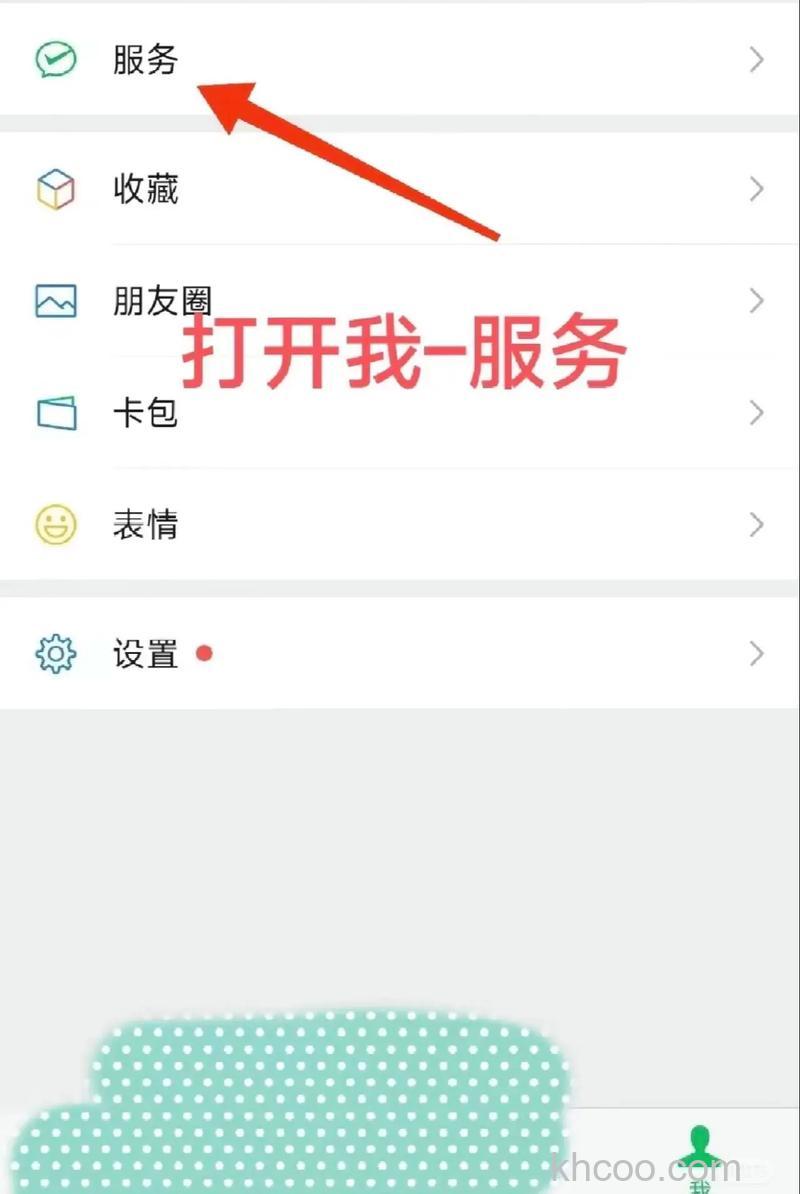Click the Services speech-bubble icon
Screen dimensions: 800x1194
click(56, 58)
